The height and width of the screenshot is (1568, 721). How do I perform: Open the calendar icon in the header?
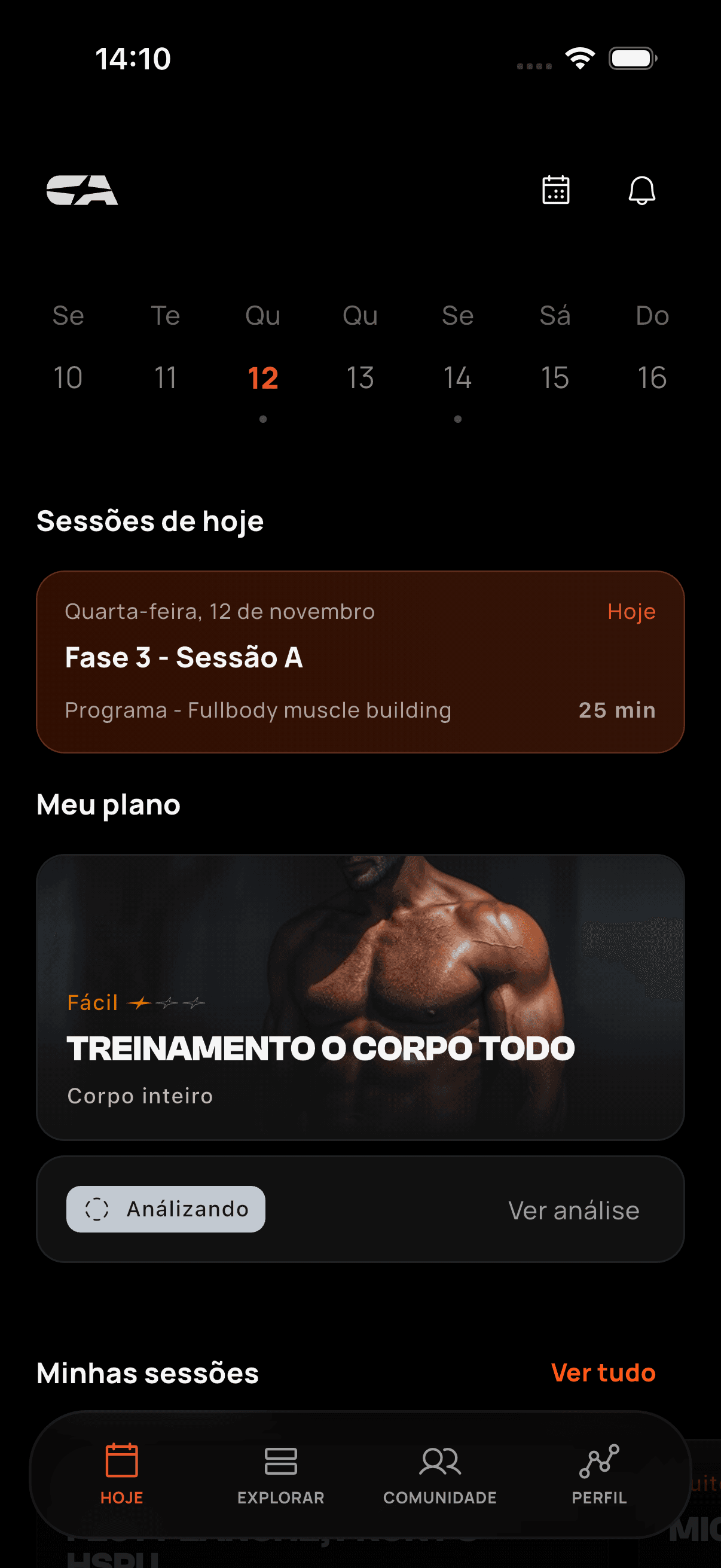[555, 191]
